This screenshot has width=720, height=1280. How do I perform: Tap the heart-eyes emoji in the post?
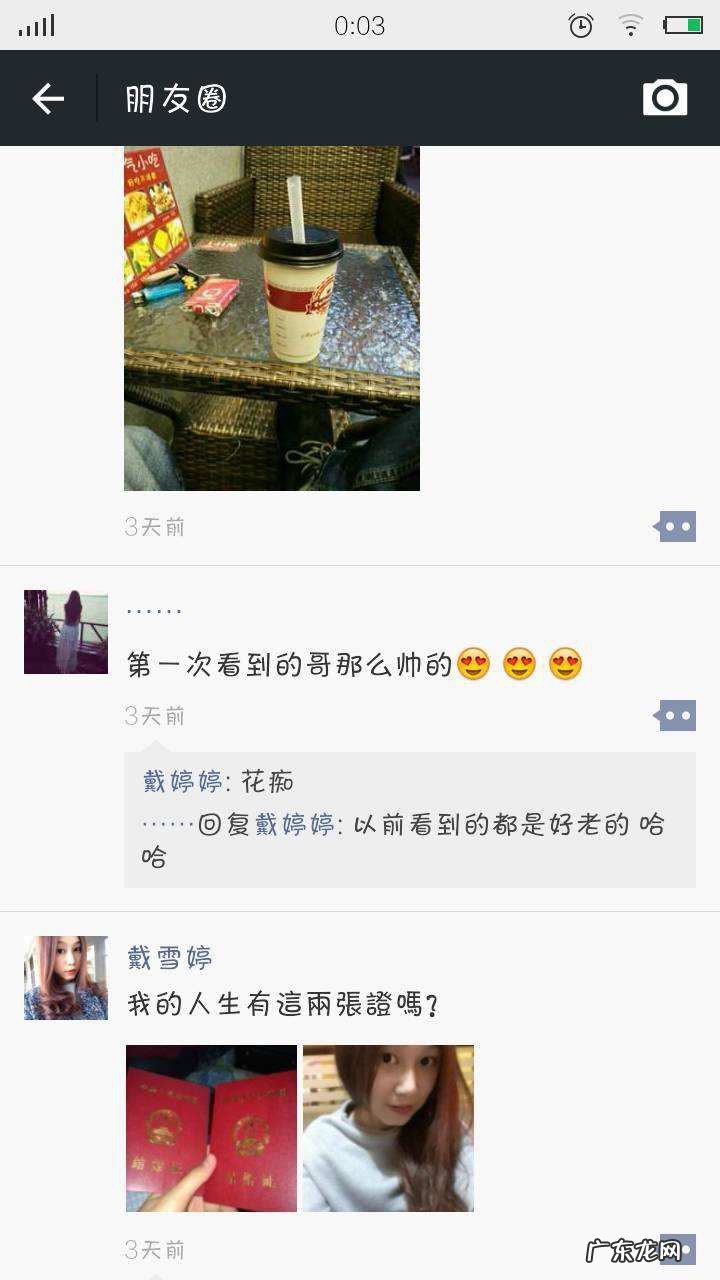click(474, 662)
